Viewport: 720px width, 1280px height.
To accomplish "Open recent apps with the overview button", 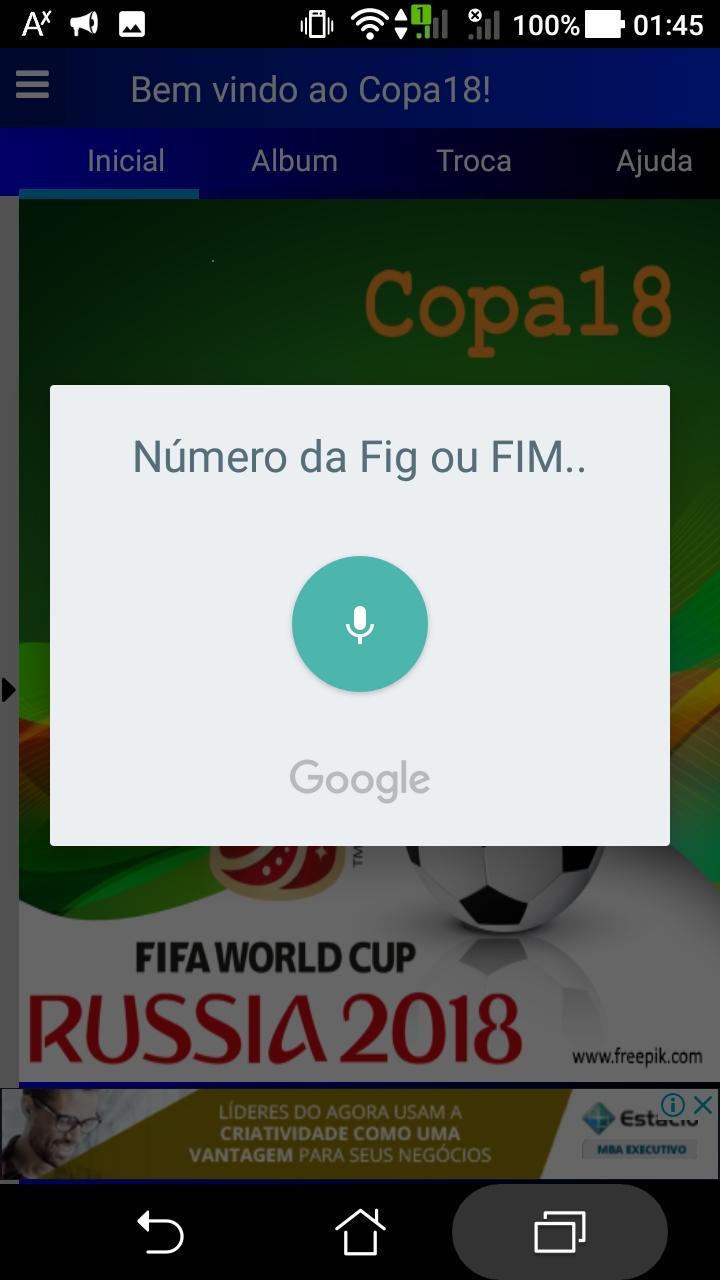I will (559, 1232).
